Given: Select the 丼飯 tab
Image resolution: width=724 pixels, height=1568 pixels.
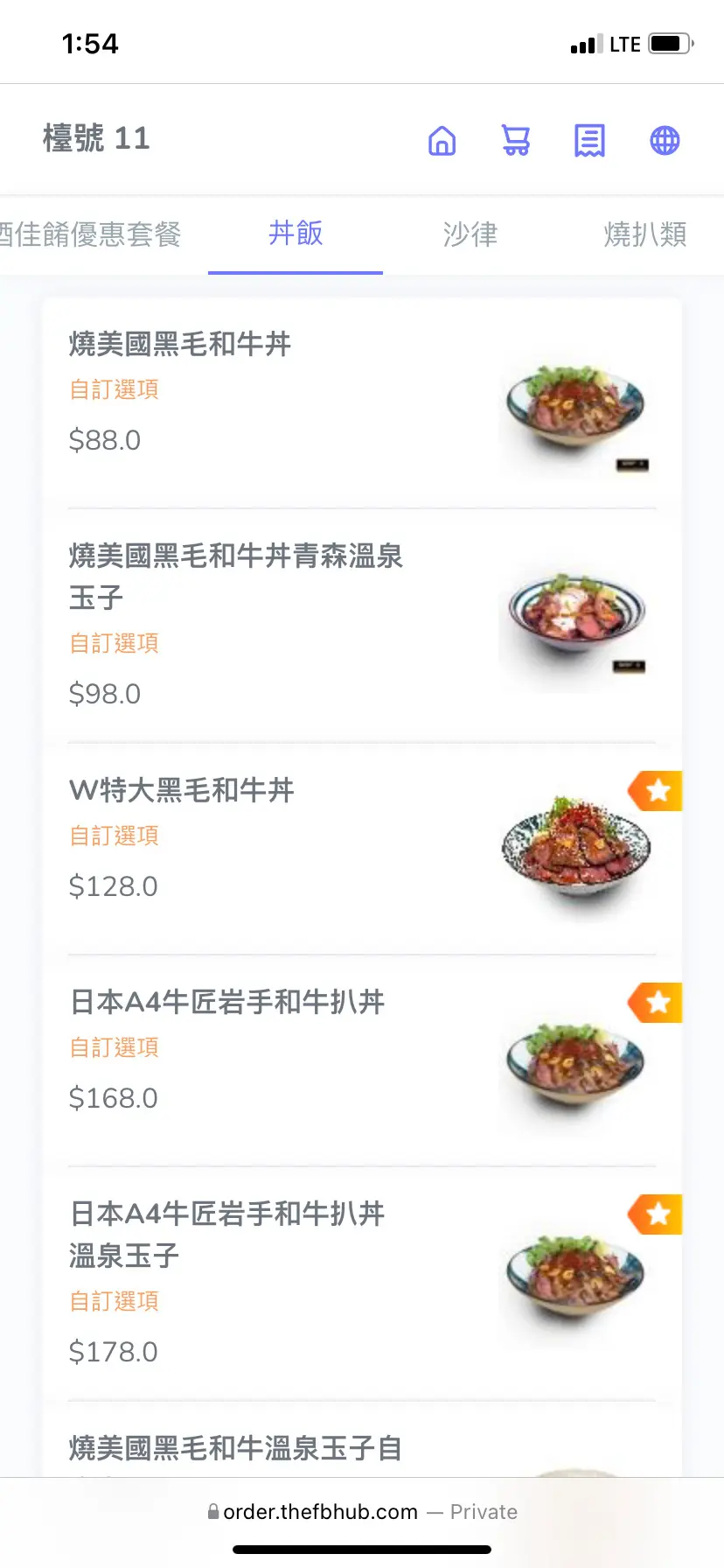Looking at the screenshot, I should click(296, 234).
